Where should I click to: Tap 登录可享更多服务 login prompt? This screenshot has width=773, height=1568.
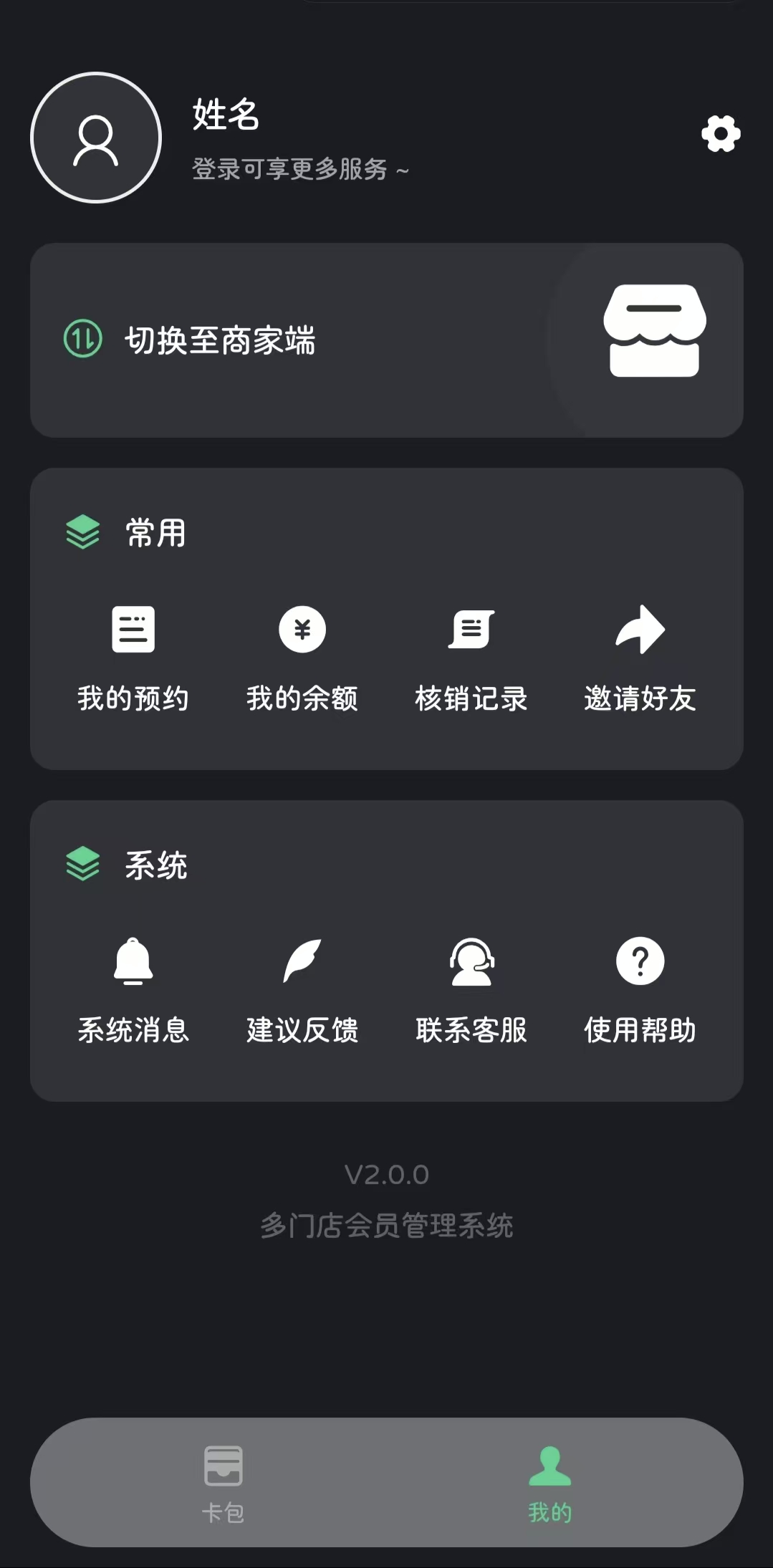(x=299, y=170)
